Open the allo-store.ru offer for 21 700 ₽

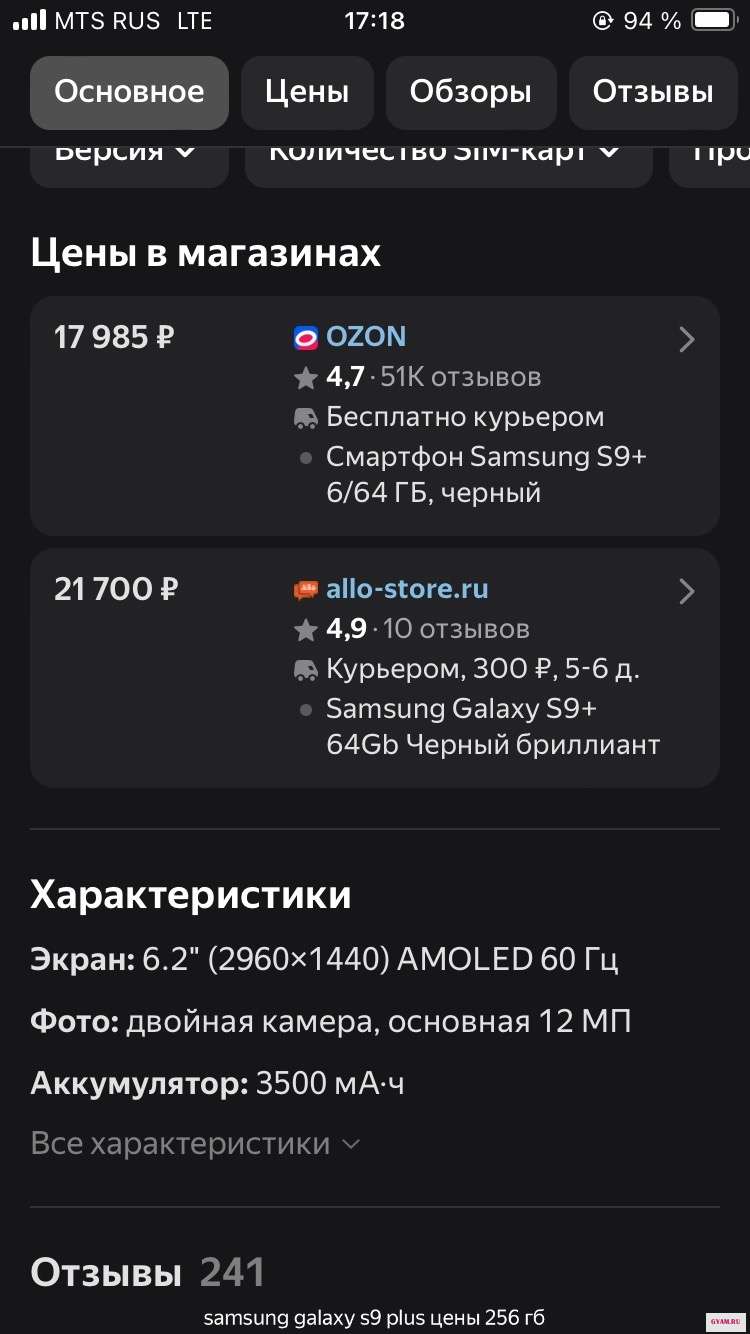point(374,667)
